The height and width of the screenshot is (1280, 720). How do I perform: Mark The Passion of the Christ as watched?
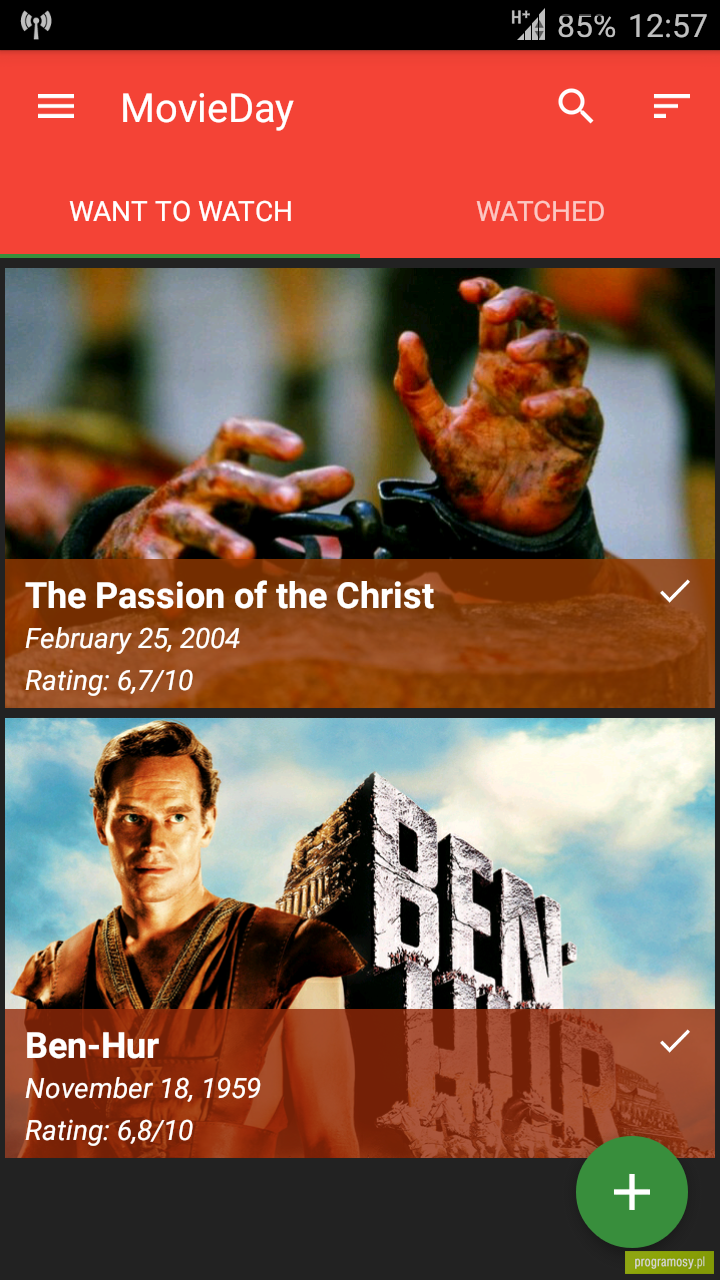675,591
